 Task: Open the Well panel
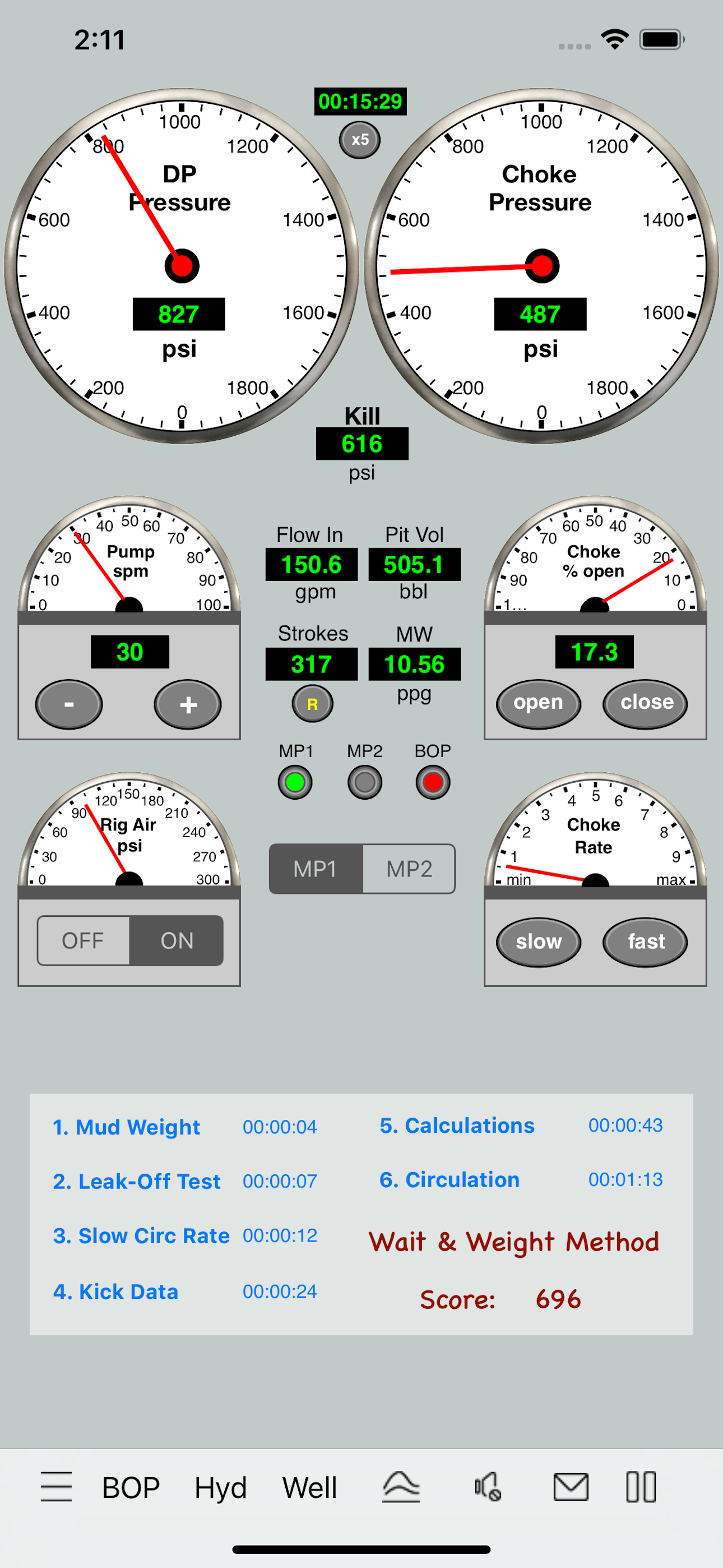309,1487
